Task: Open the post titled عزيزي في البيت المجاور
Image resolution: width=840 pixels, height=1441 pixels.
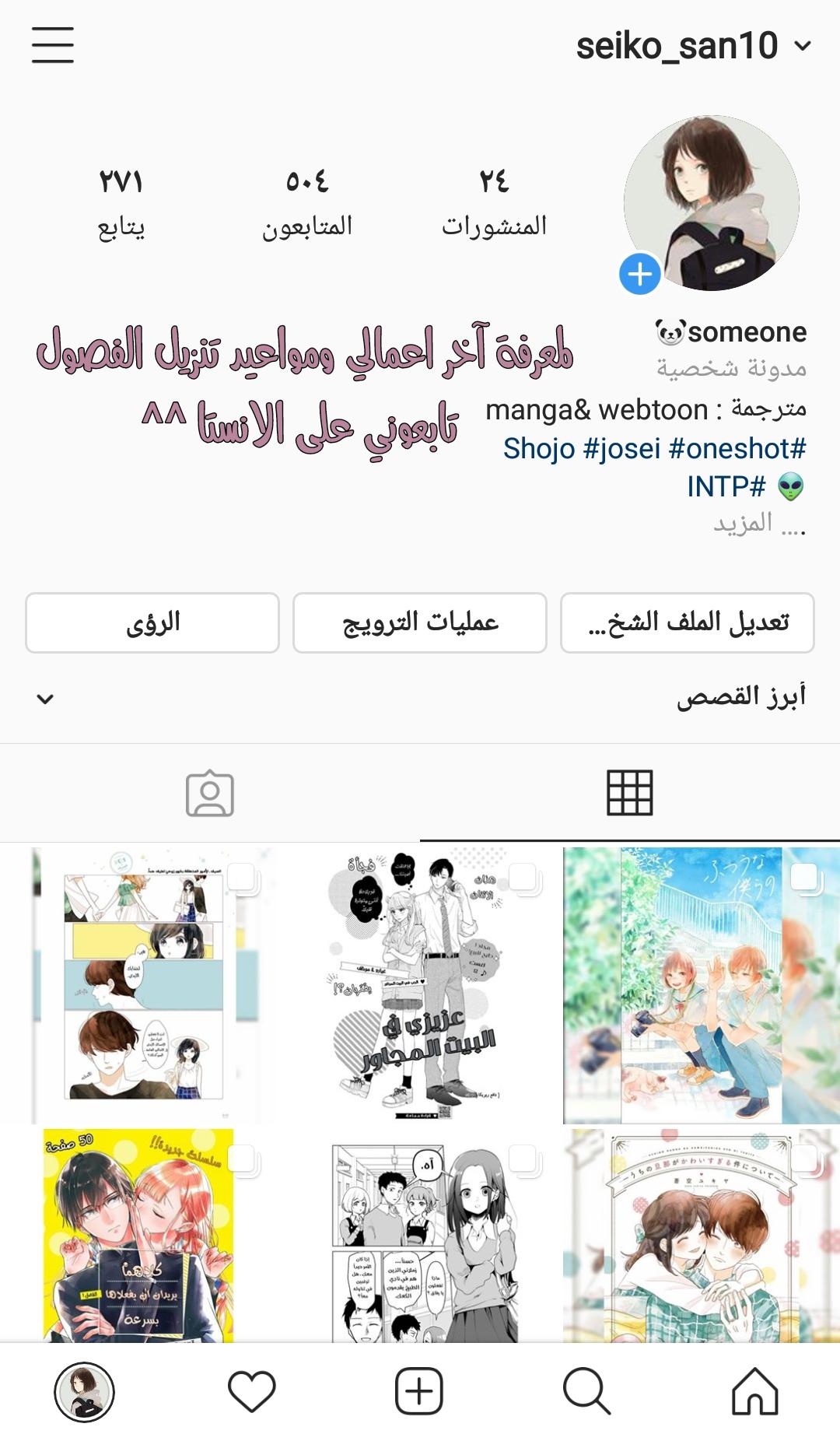Action: click(420, 984)
